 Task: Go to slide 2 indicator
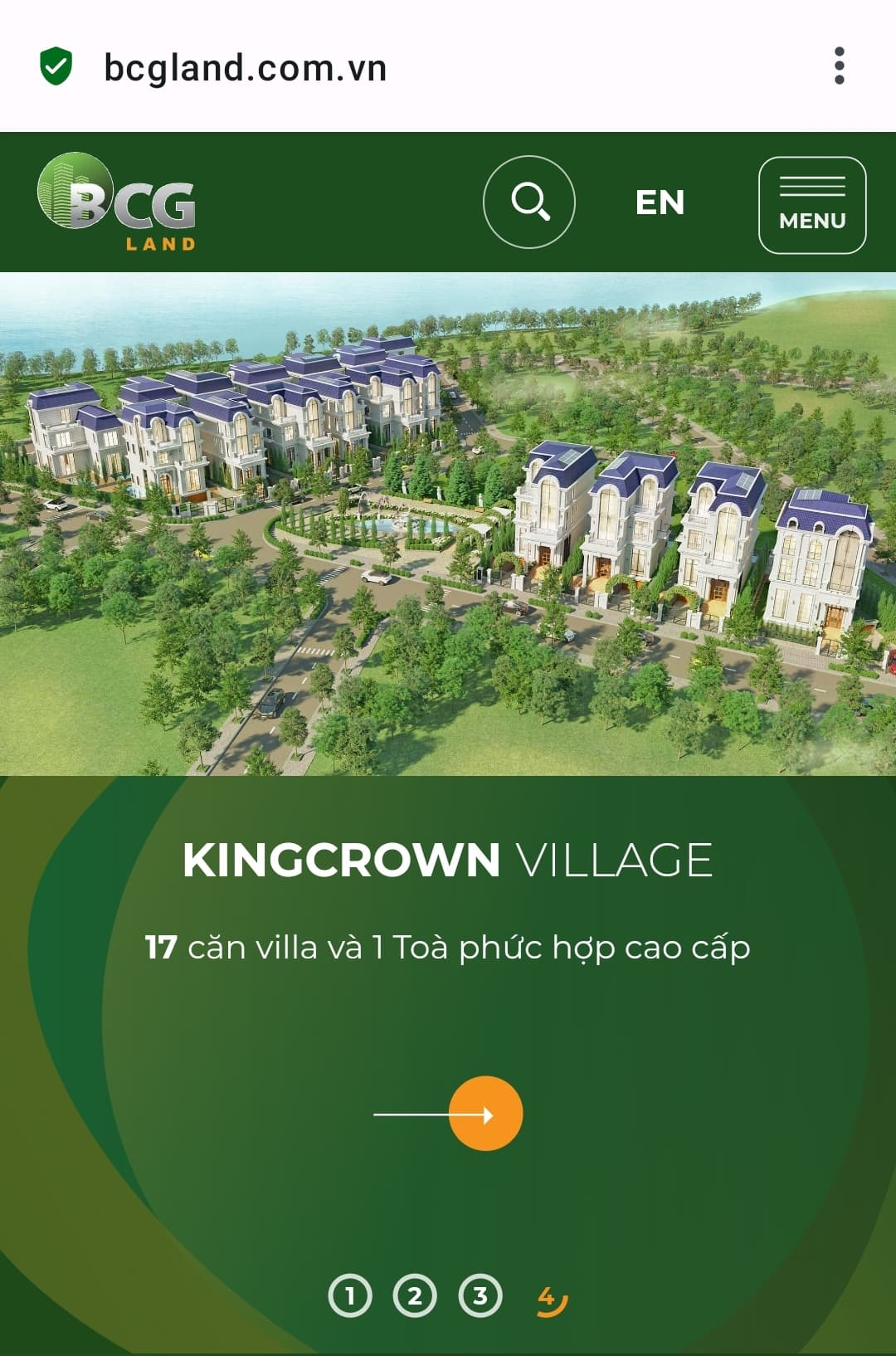pyautogui.click(x=415, y=1295)
